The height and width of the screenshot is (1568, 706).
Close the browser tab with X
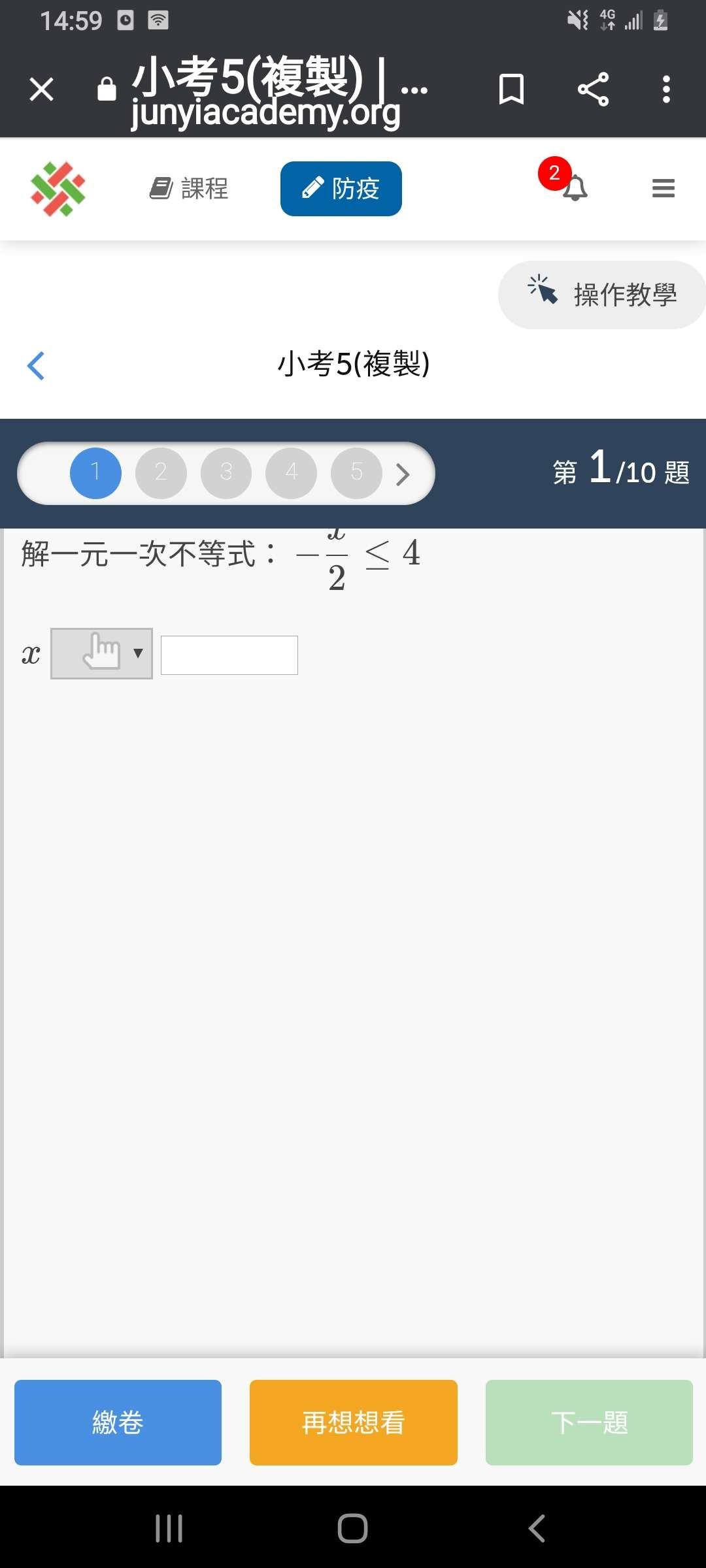pos(41,90)
